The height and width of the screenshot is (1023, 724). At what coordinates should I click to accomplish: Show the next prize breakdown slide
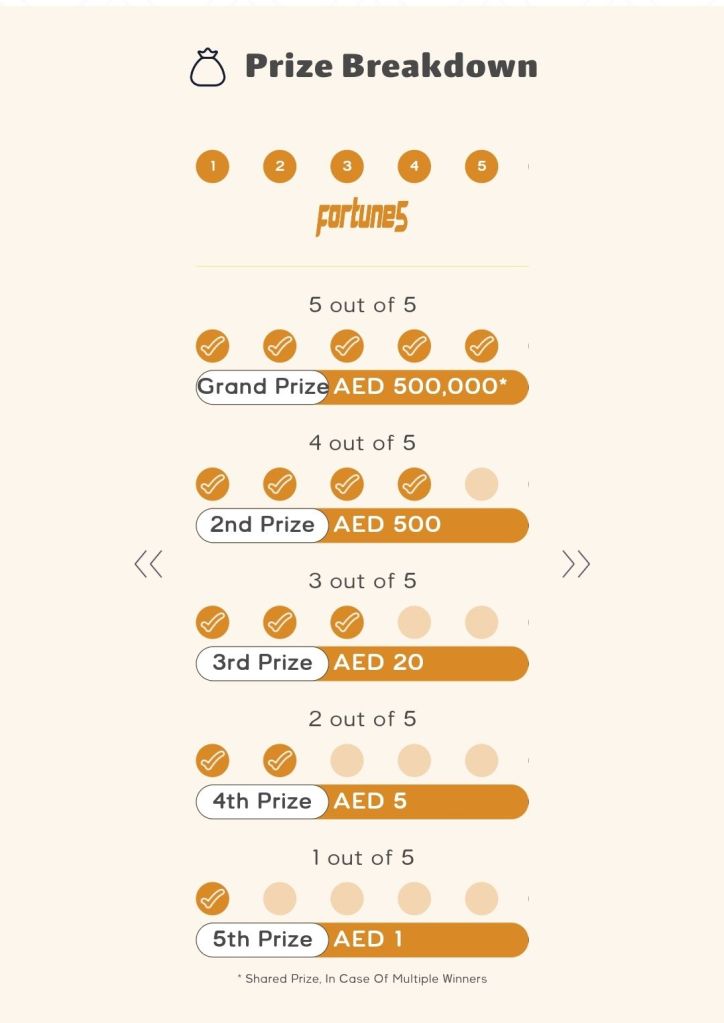tap(576, 564)
